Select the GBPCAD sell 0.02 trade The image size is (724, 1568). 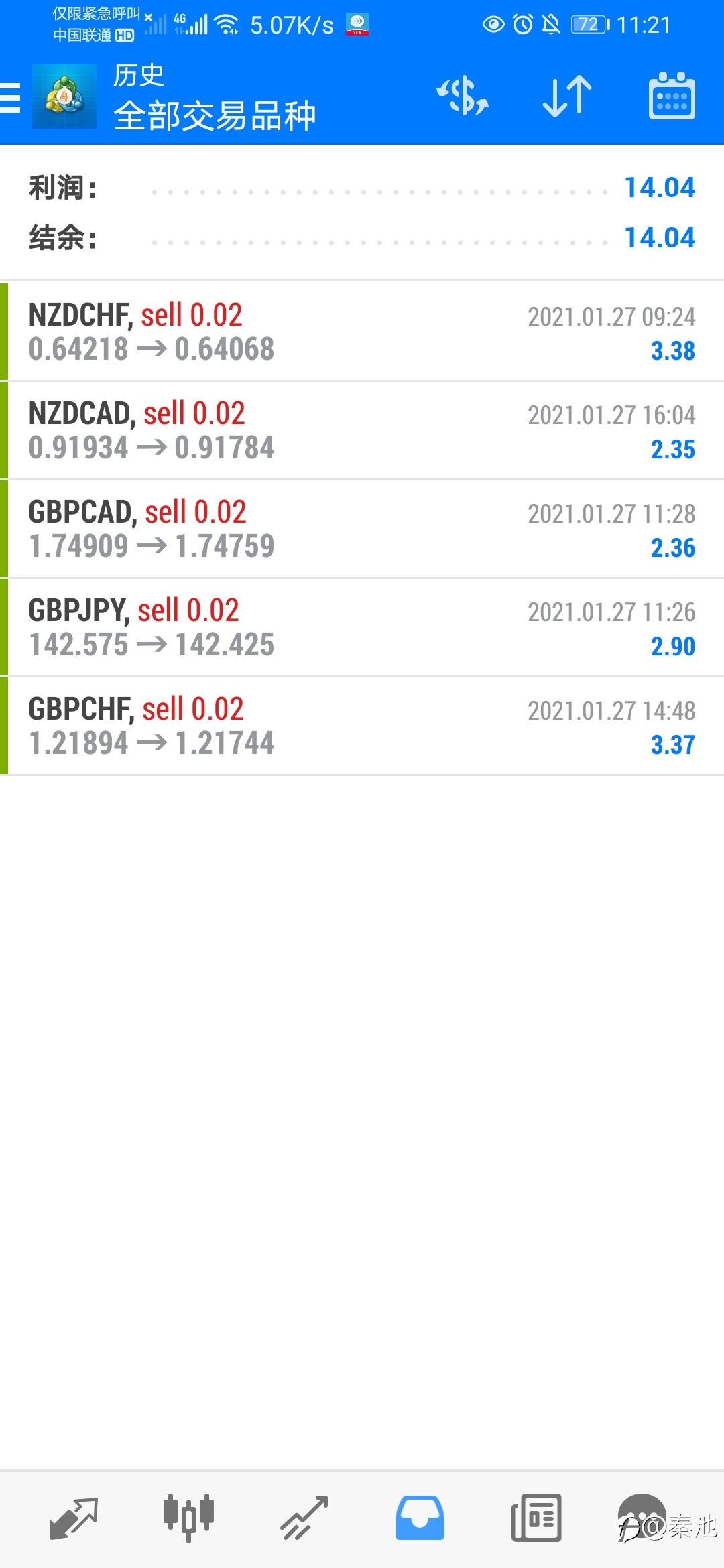[362, 529]
